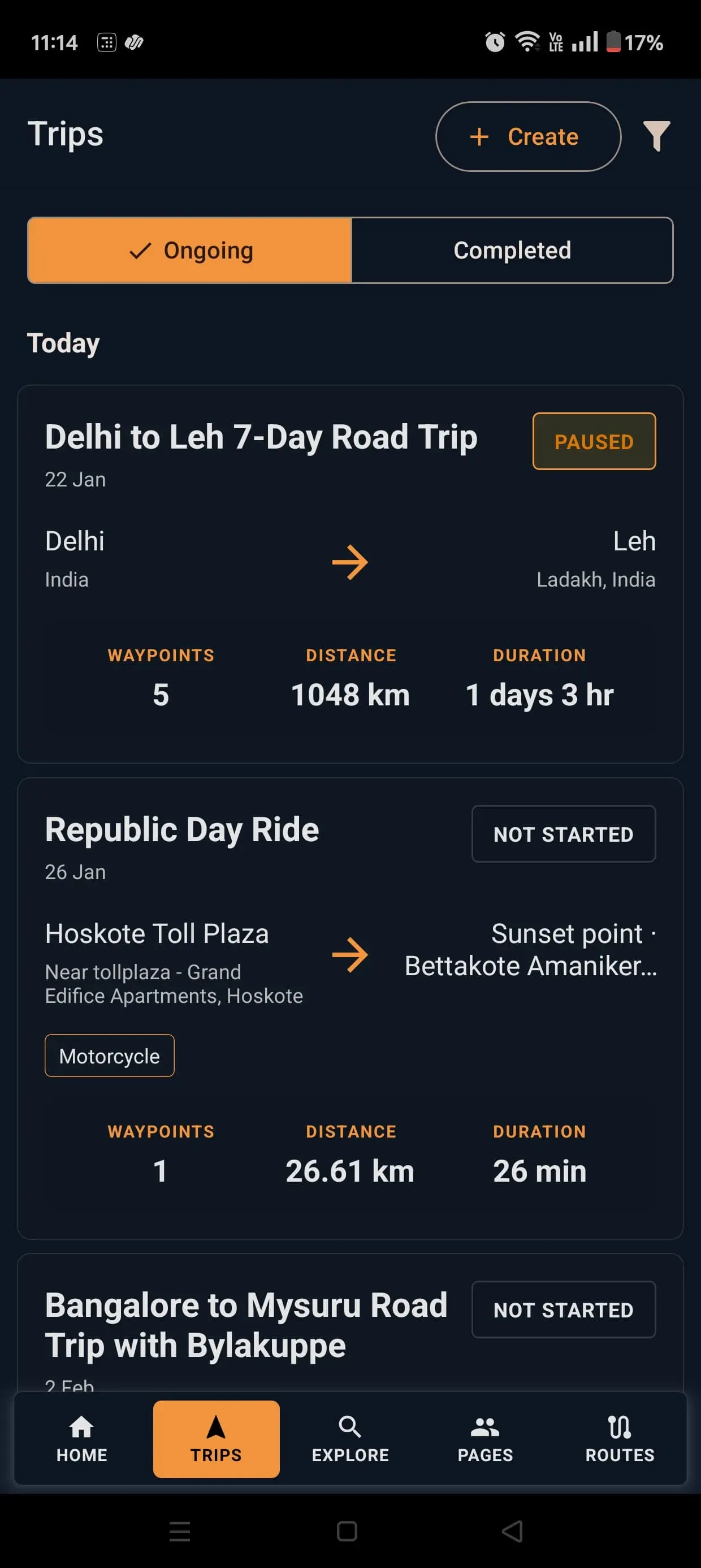Viewport: 701px width, 1568px height.
Task: Open the Delhi to Leh 7-Day Road Trip card
Action: coord(262,437)
